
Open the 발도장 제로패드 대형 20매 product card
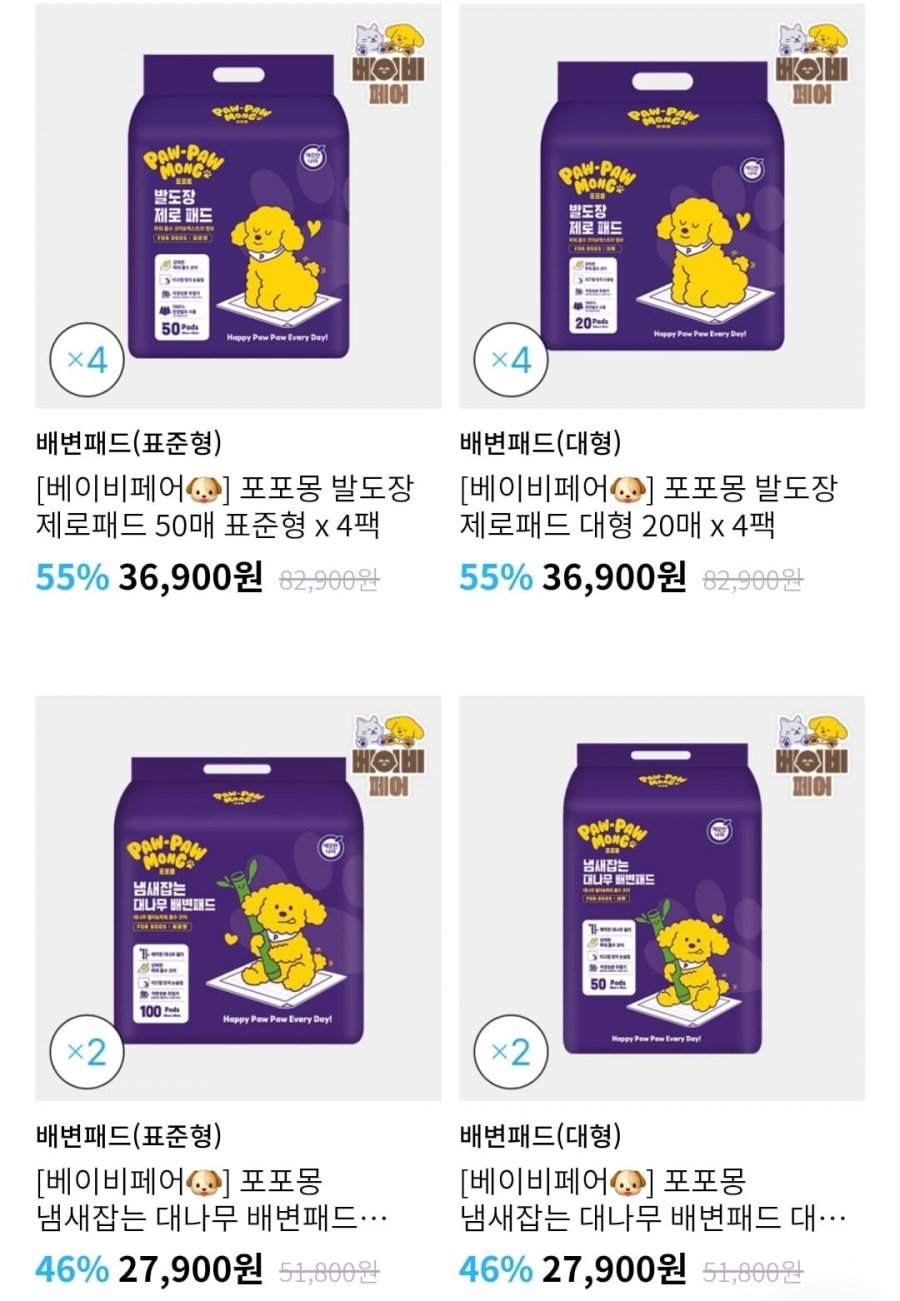(x=662, y=206)
